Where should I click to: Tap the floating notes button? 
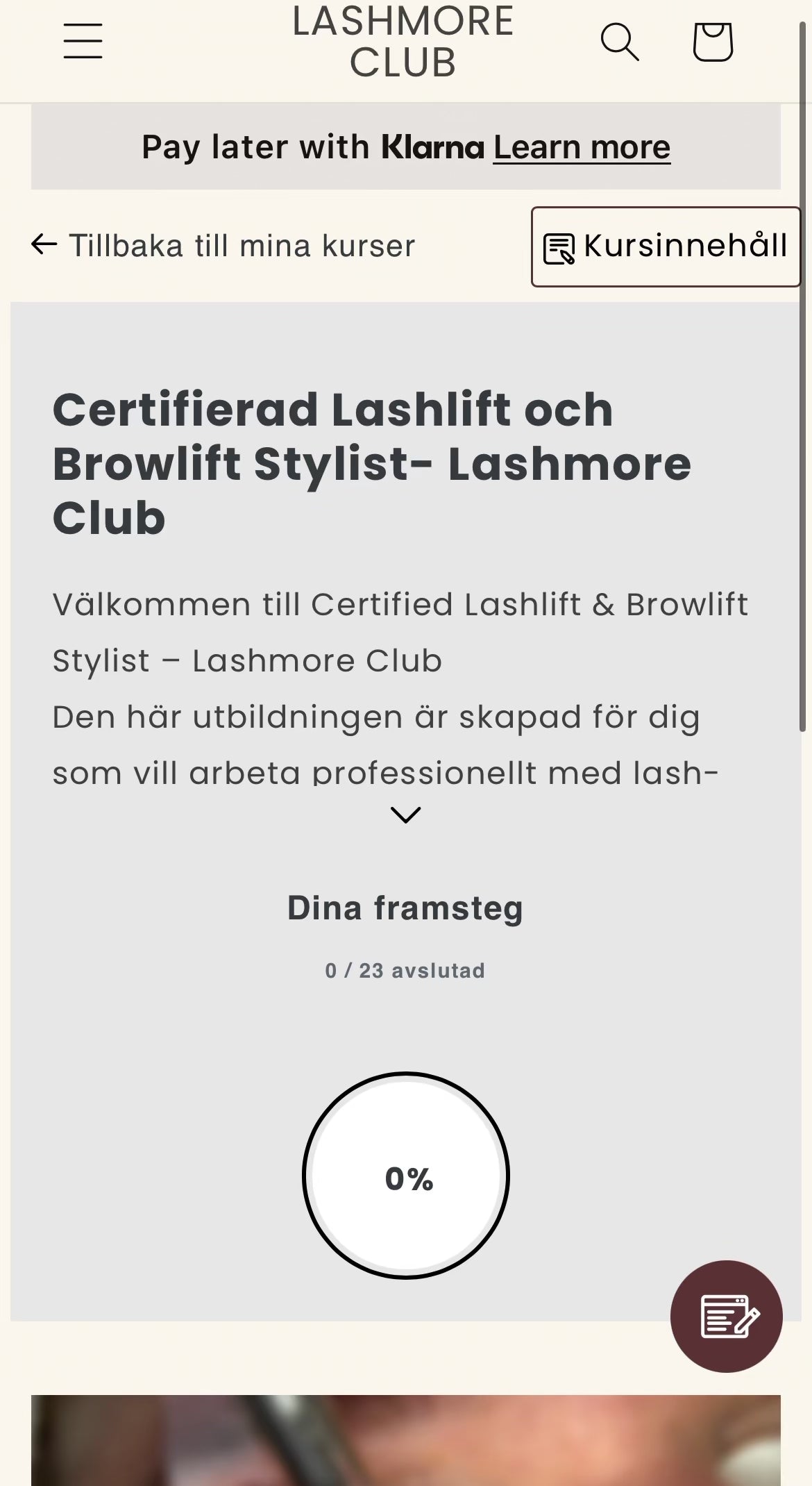[726, 1316]
